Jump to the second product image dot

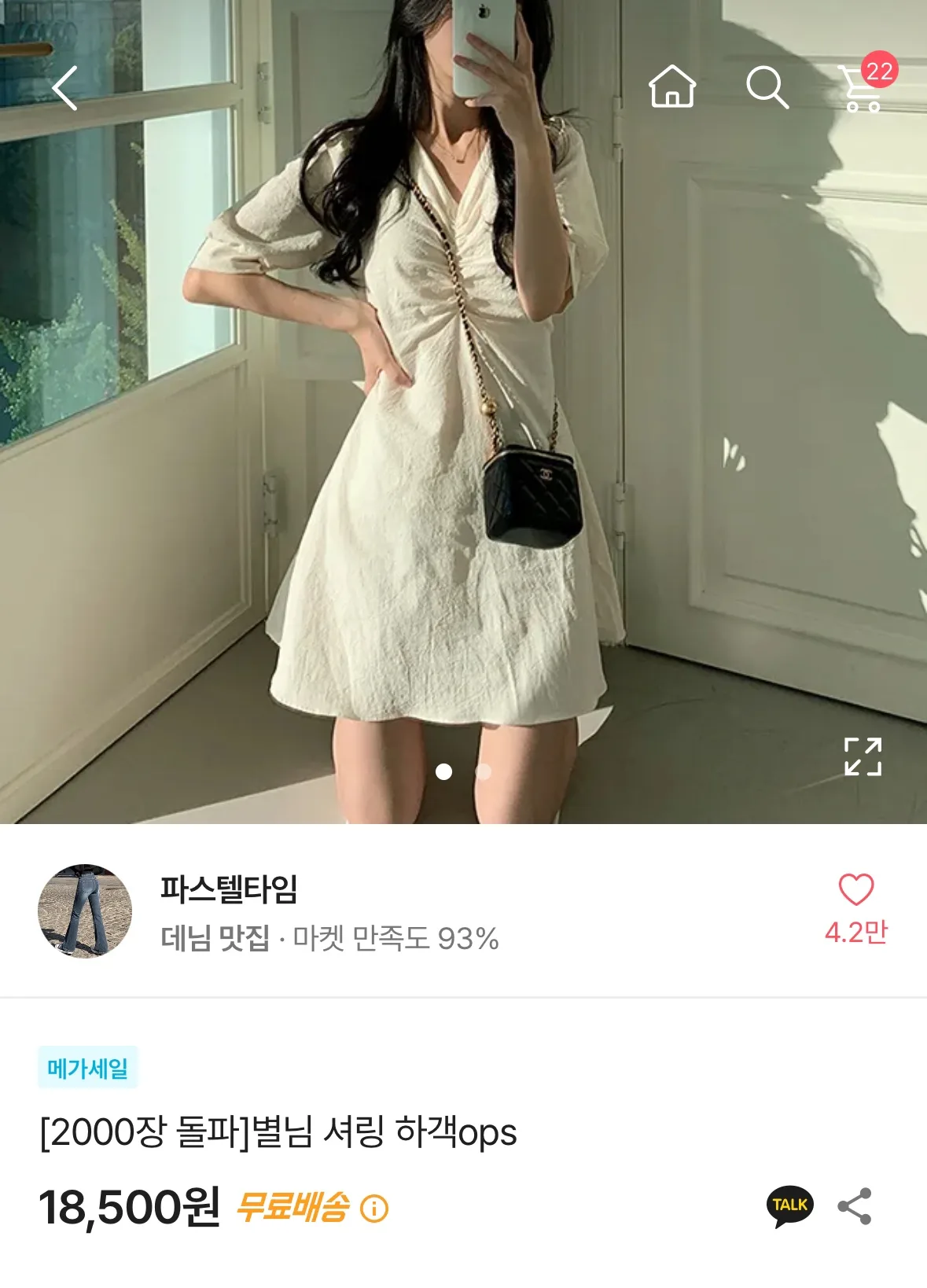coord(484,772)
